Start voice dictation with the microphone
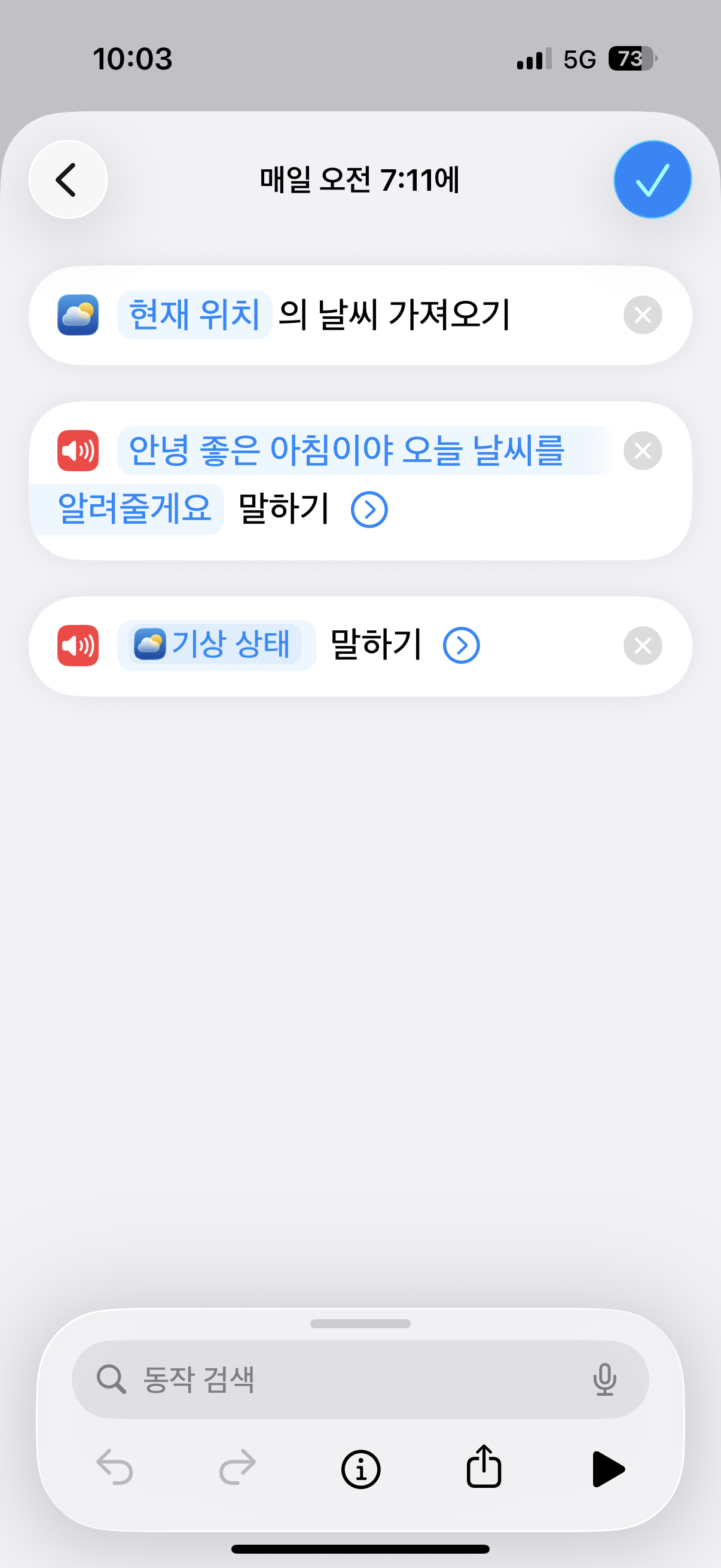721x1568 pixels. (x=604, y=1379)
